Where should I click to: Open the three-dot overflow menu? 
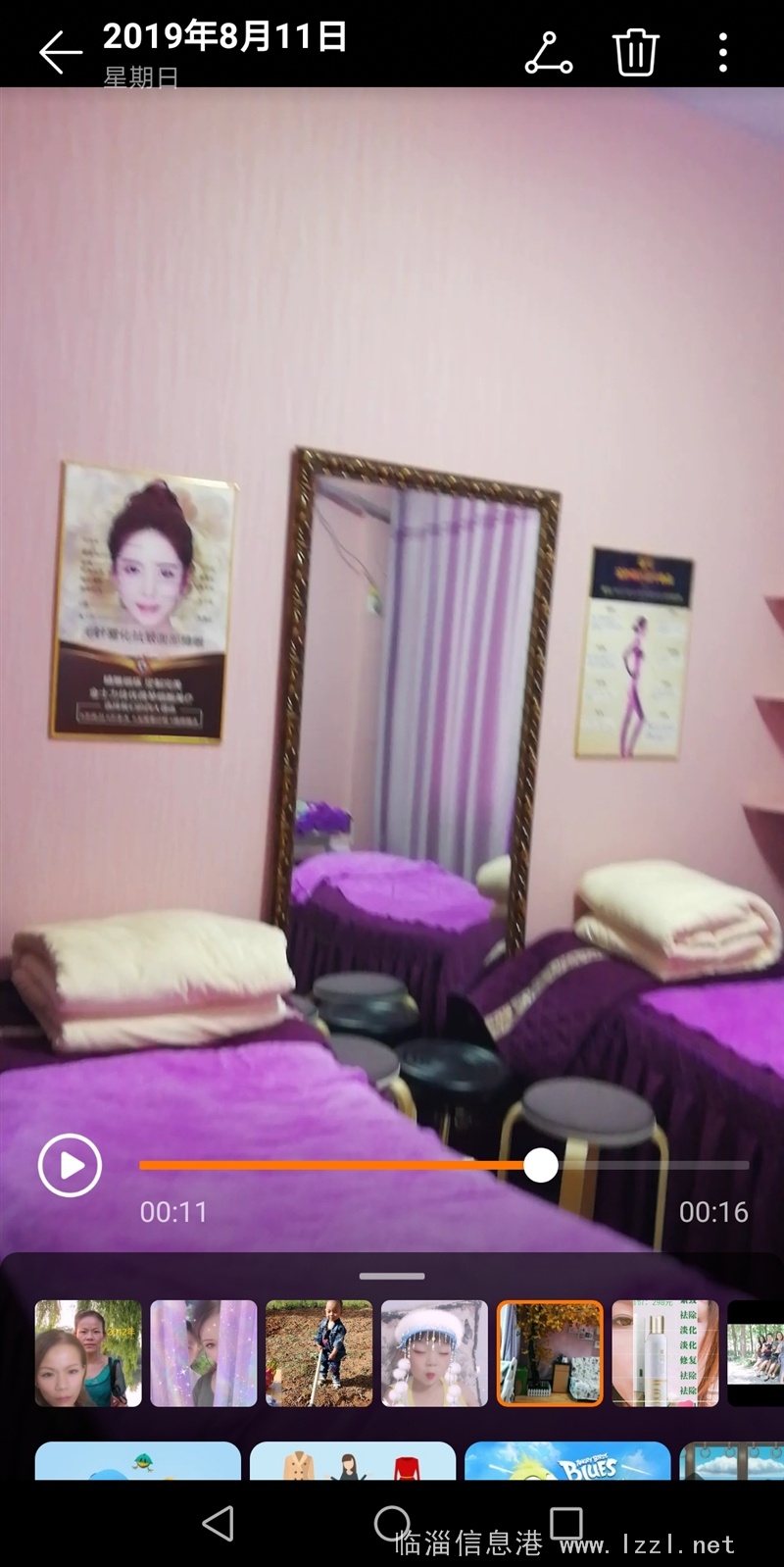pos(723,53)
